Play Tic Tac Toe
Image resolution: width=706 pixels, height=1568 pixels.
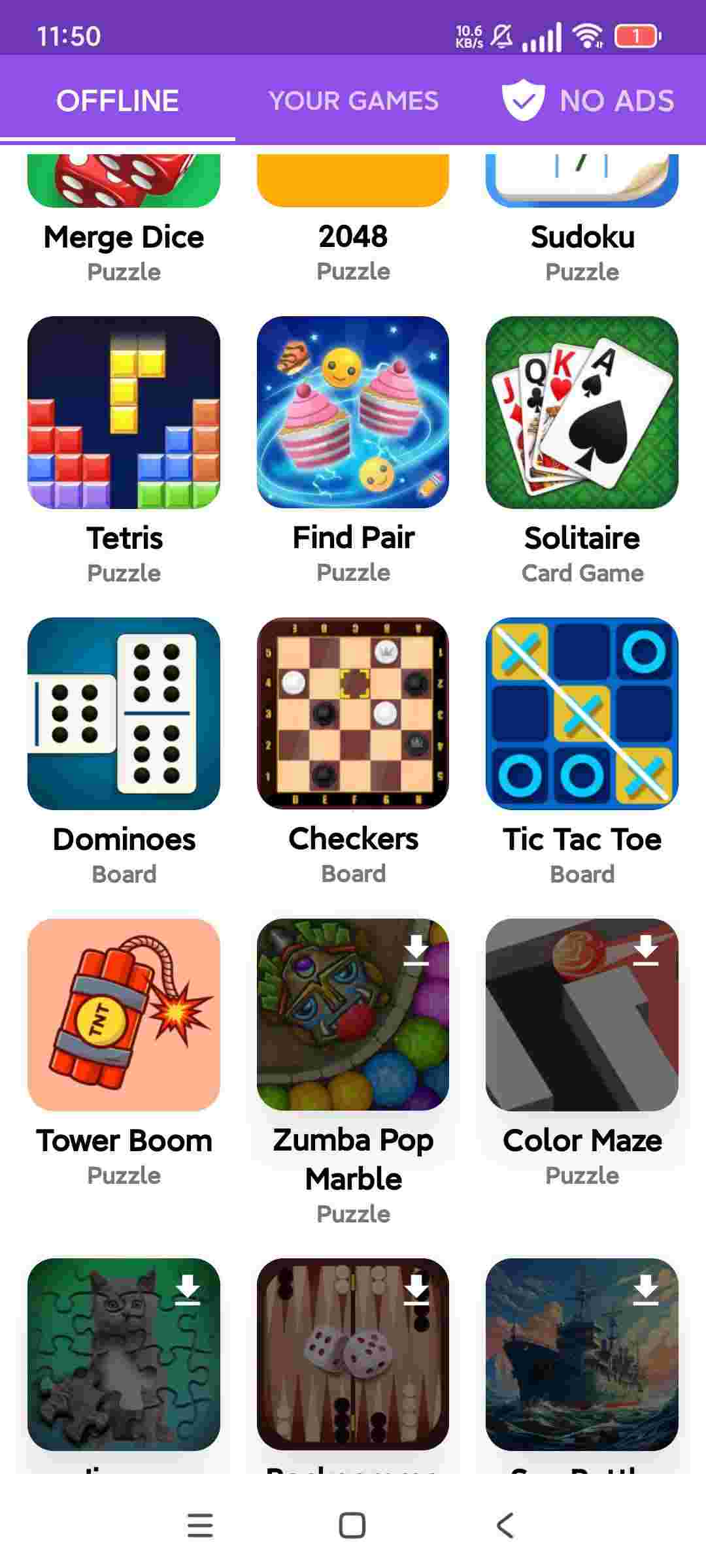[x=582, y=713]
